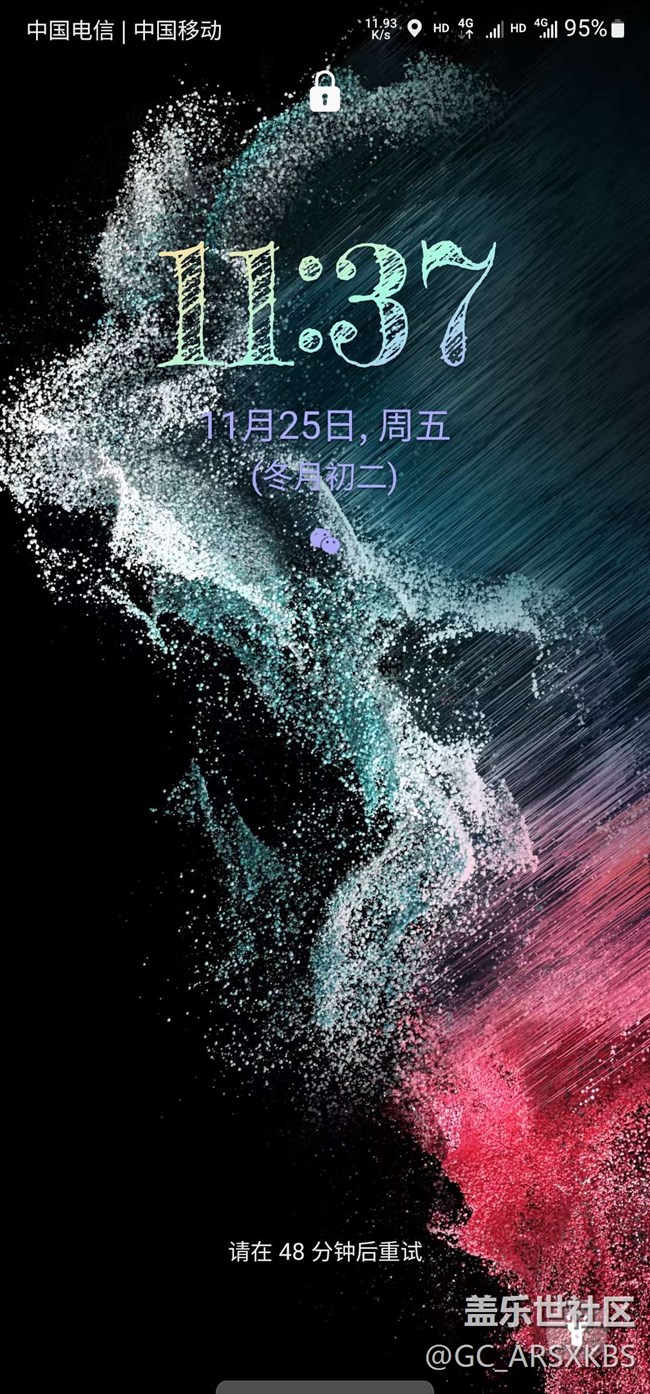
Task: Tap the WeChat notification icon below the date
Action: click(325, 540)
